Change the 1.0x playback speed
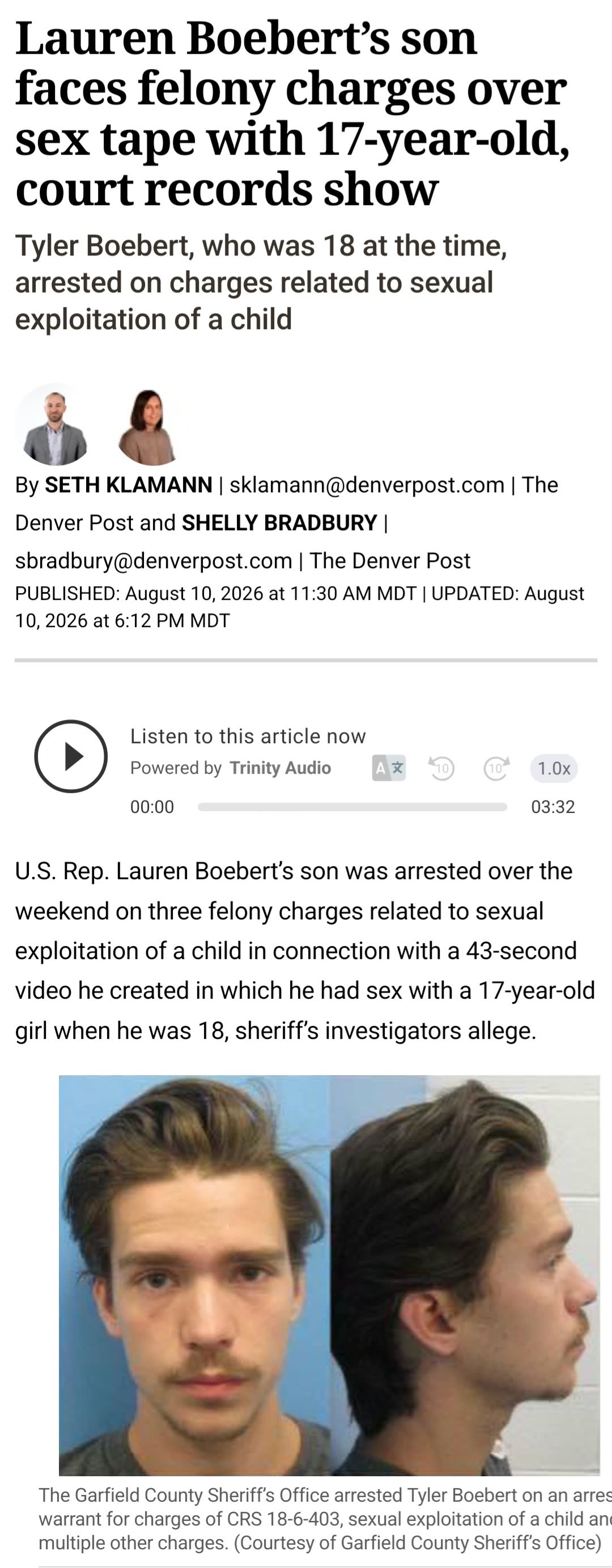The width and height of the screenshot is (612, 1568). 554,768
